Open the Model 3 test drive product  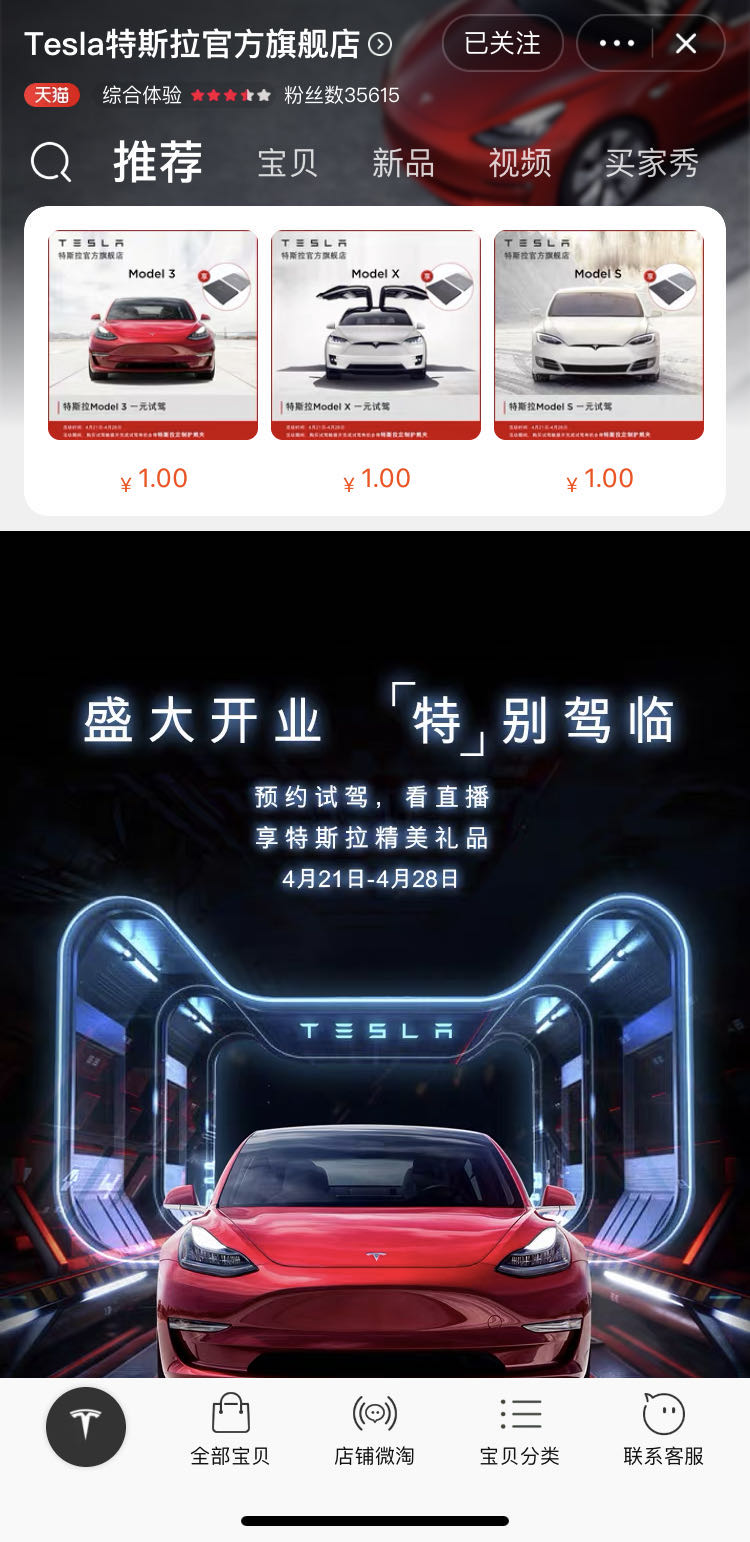click(x=153, y=335)
